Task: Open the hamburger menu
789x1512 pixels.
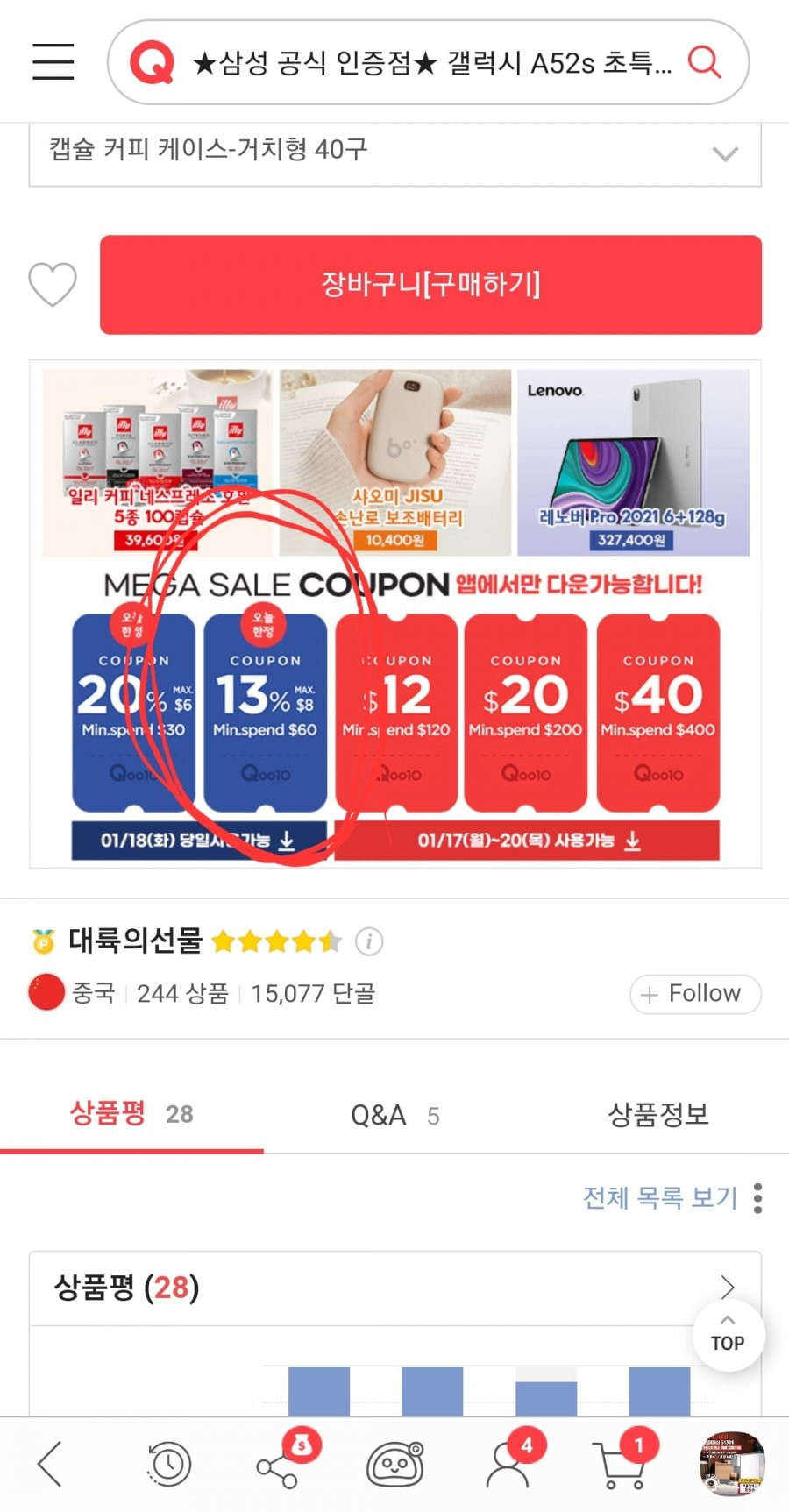Action: (x=53, y=61)
